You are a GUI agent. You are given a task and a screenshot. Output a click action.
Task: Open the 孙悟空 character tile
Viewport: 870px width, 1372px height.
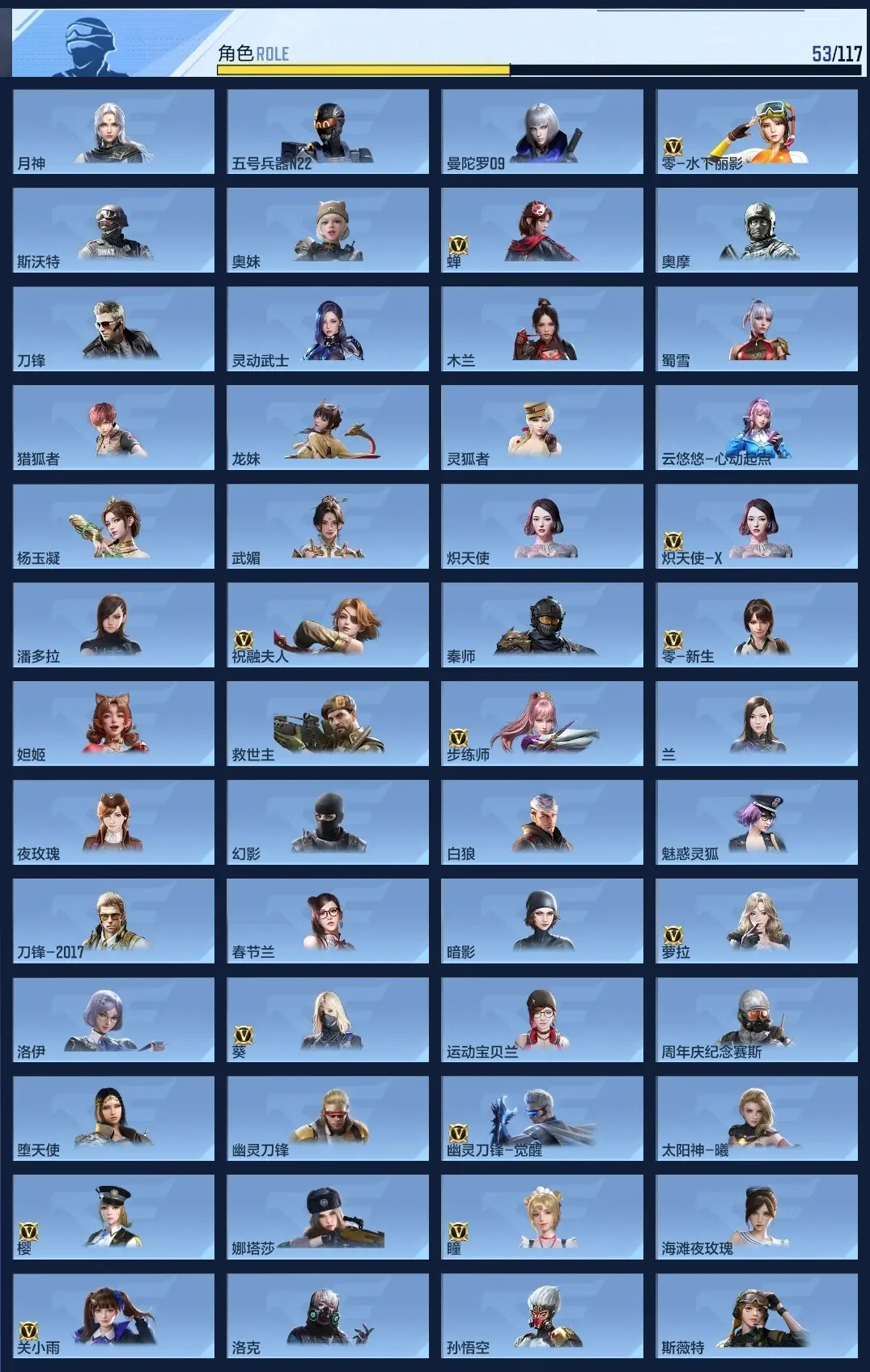[542, 1315]
